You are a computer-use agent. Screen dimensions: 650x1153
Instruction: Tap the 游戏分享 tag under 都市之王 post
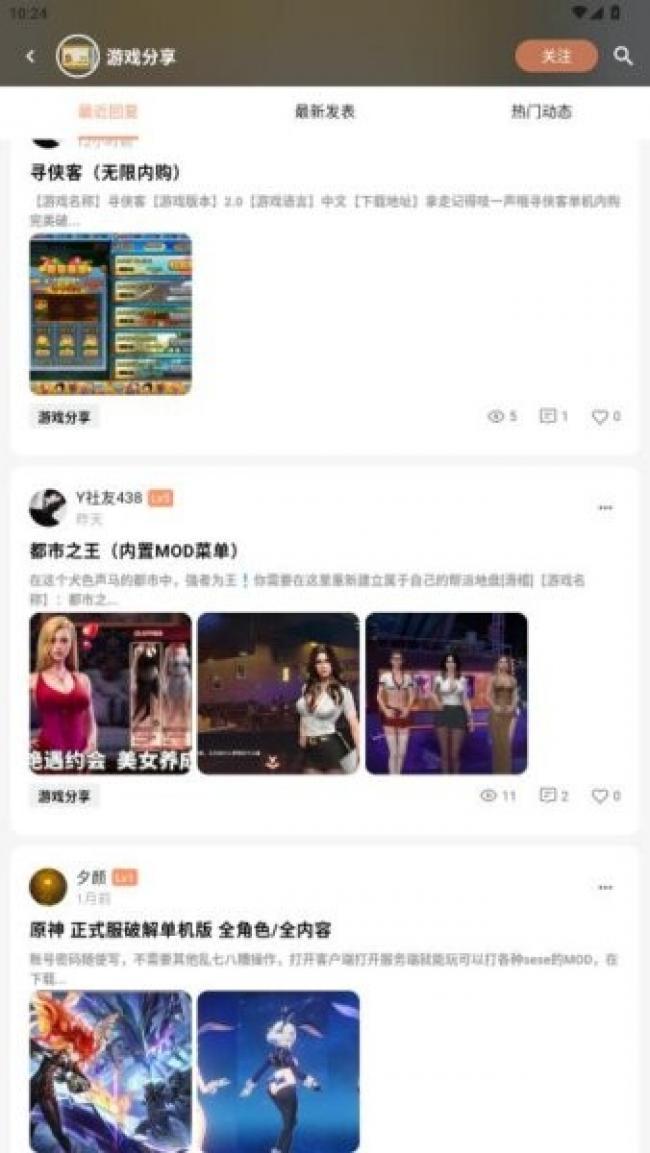pos(64,797)
